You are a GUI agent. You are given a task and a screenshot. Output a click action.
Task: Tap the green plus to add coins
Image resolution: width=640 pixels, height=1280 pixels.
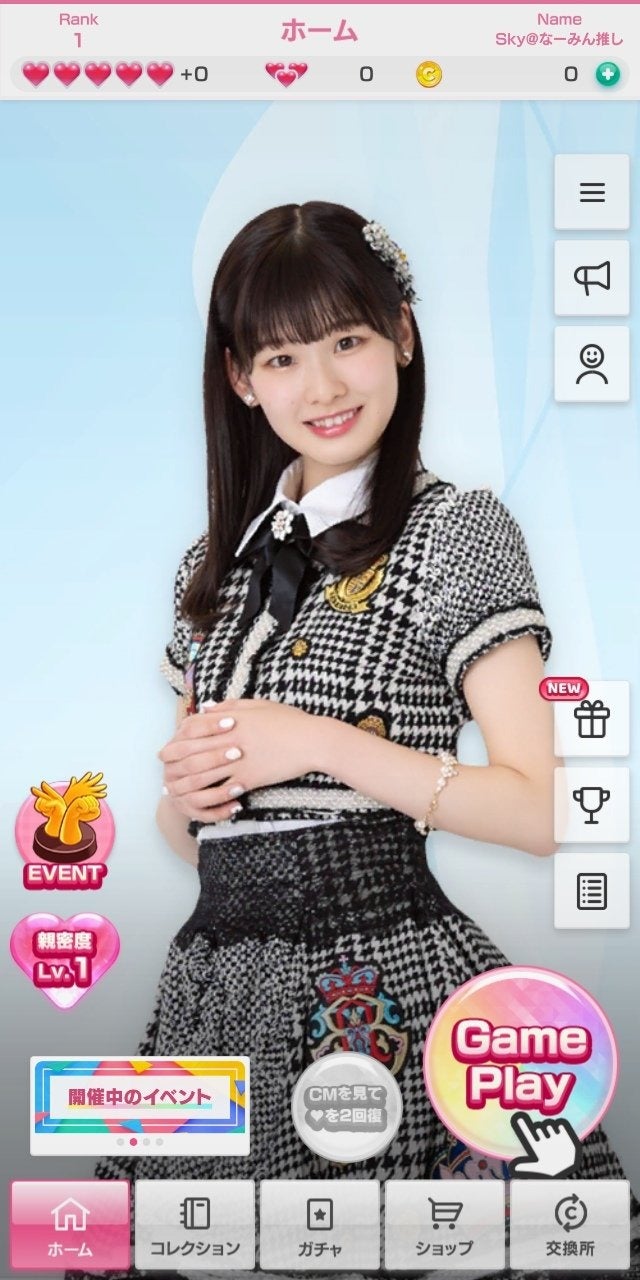pos(607,74)
